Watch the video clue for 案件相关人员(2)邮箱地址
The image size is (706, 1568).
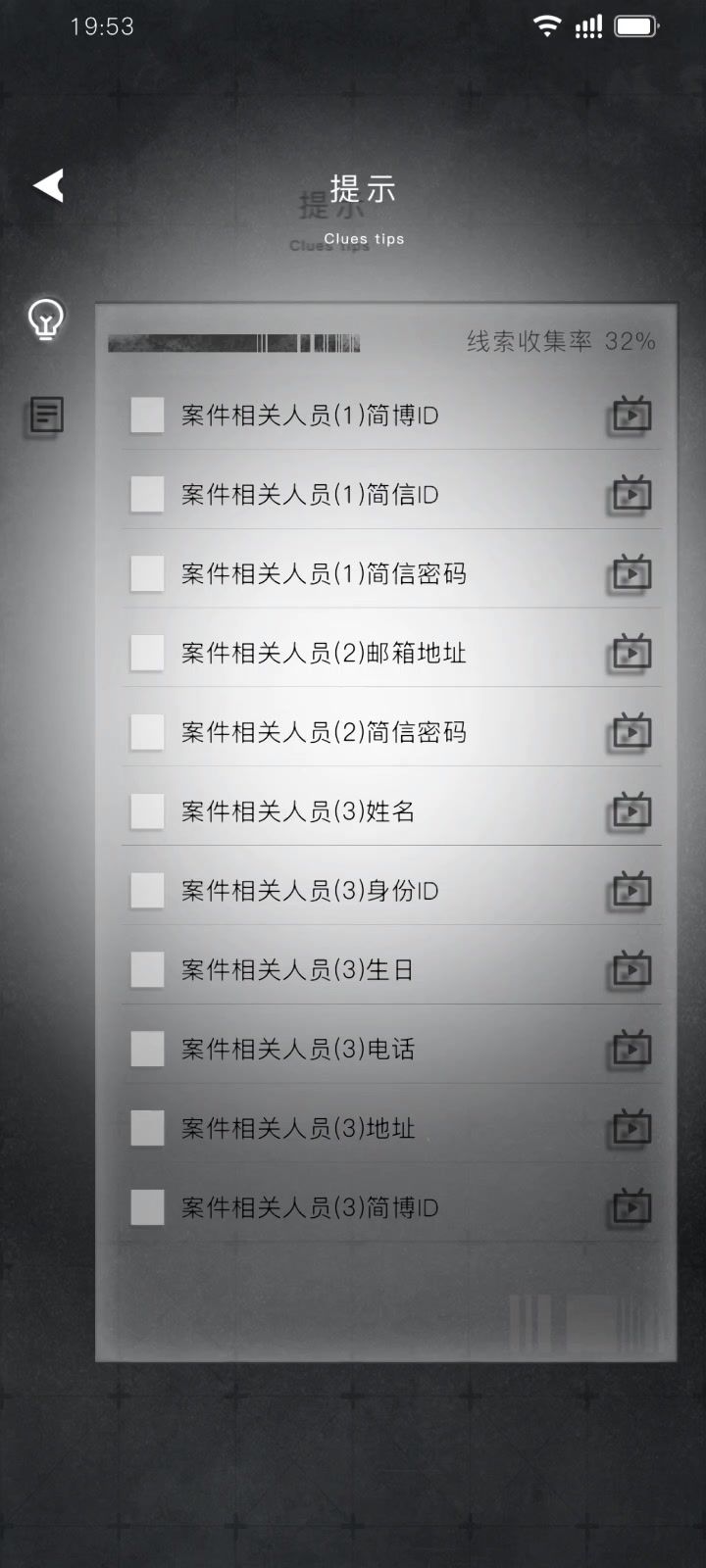[x=631, y=653]
